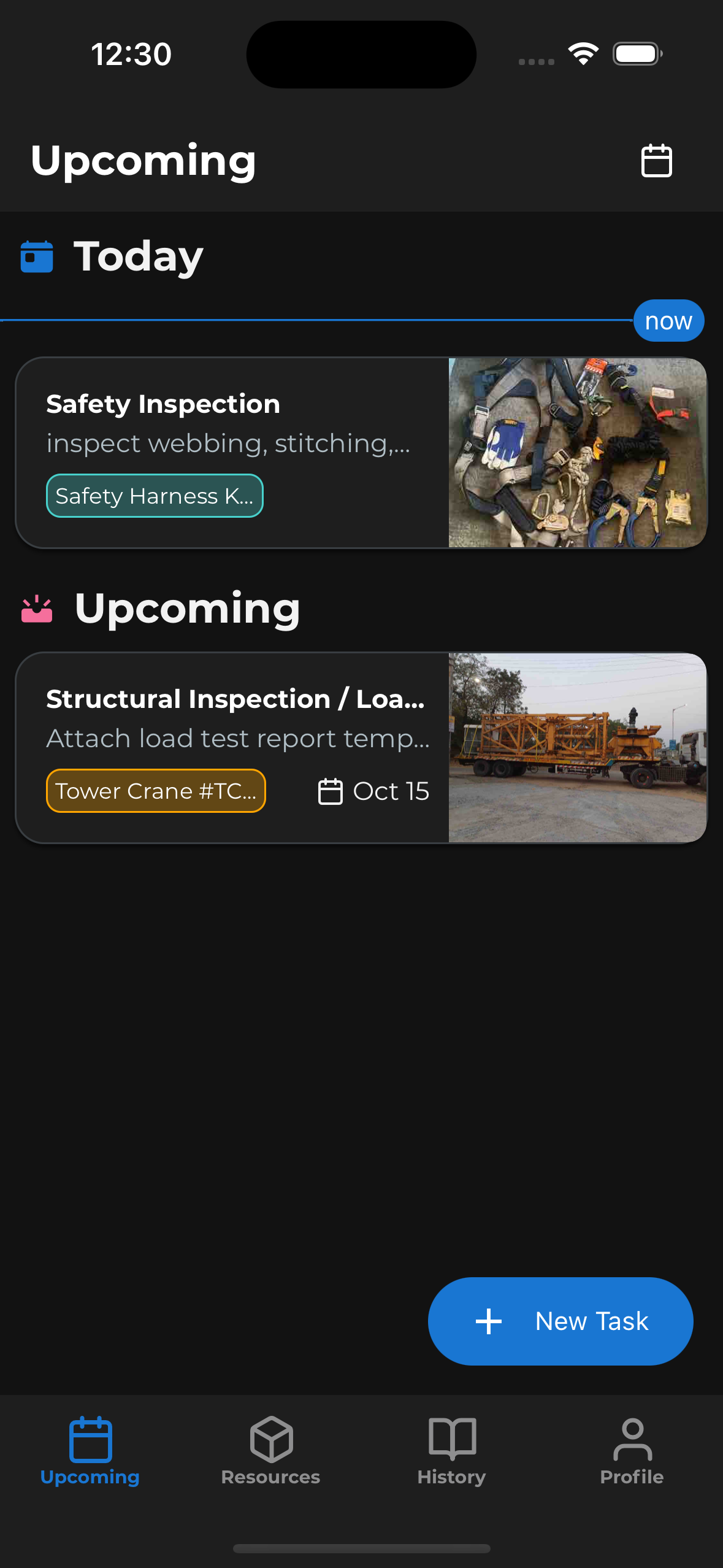This screenshot has height=1568, width=723.
Task: Select the Tower Crane resource chip
Action: [x=156, y=791]
